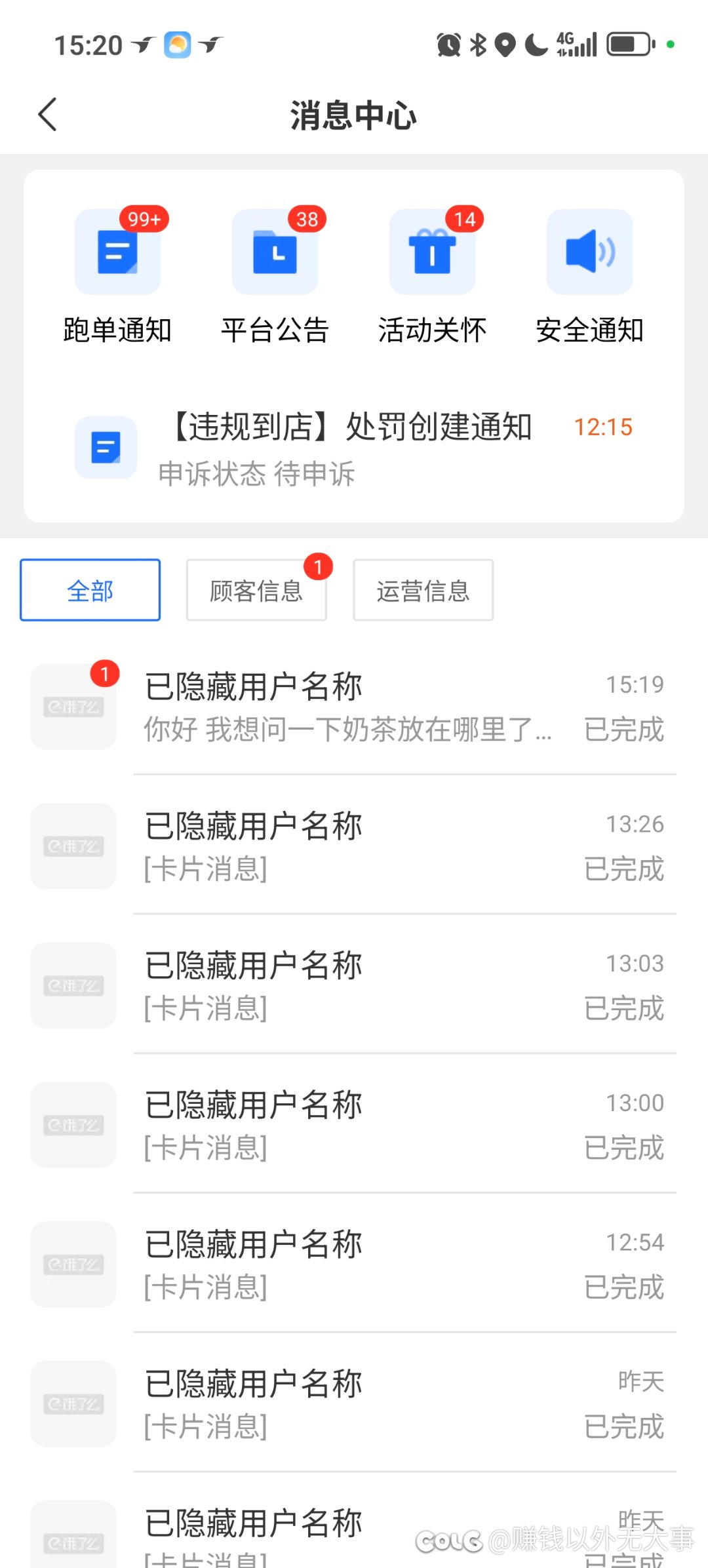Switch to the 运营信息 tab
This screenshot has height=1568, width=708.
tap(423, 590)
